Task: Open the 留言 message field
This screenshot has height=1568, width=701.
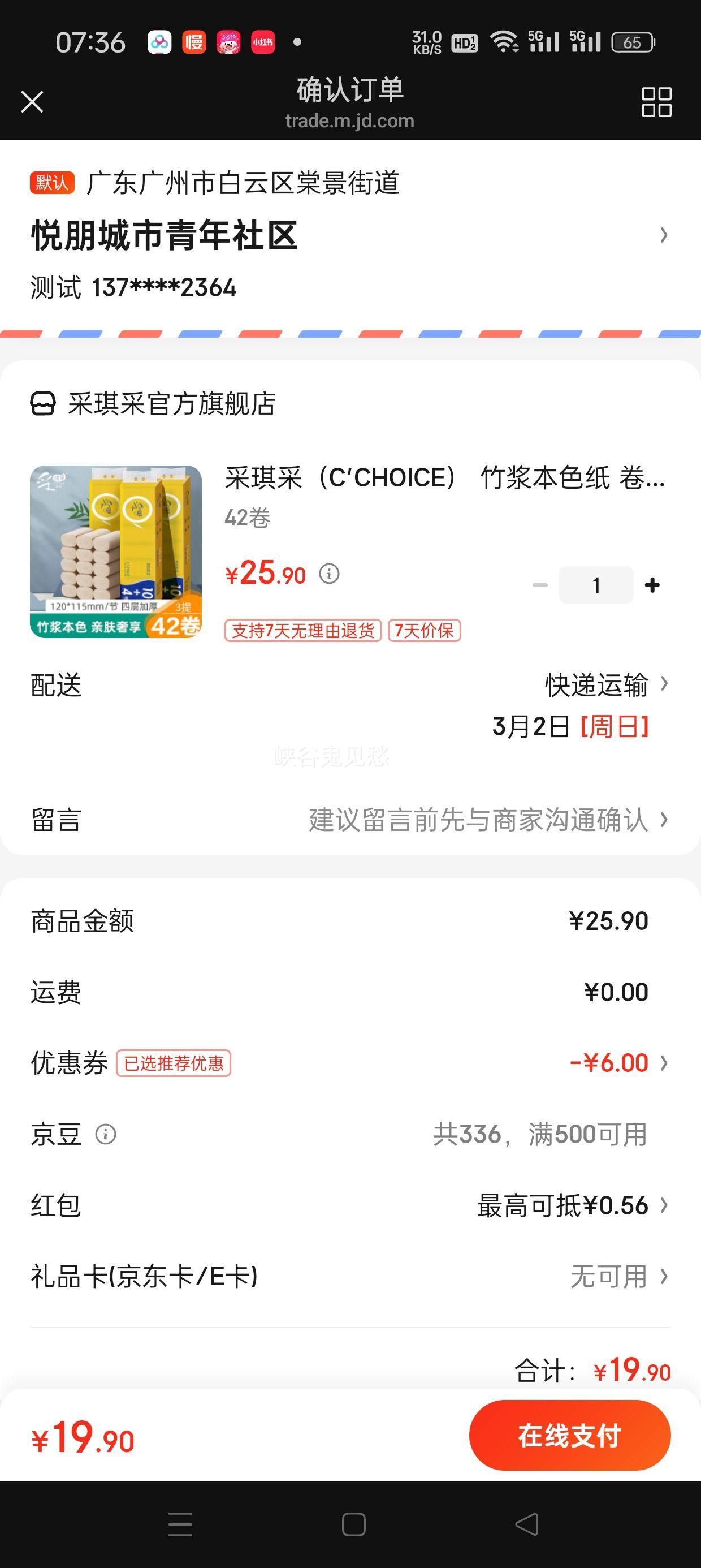Action: pos(478,822)
